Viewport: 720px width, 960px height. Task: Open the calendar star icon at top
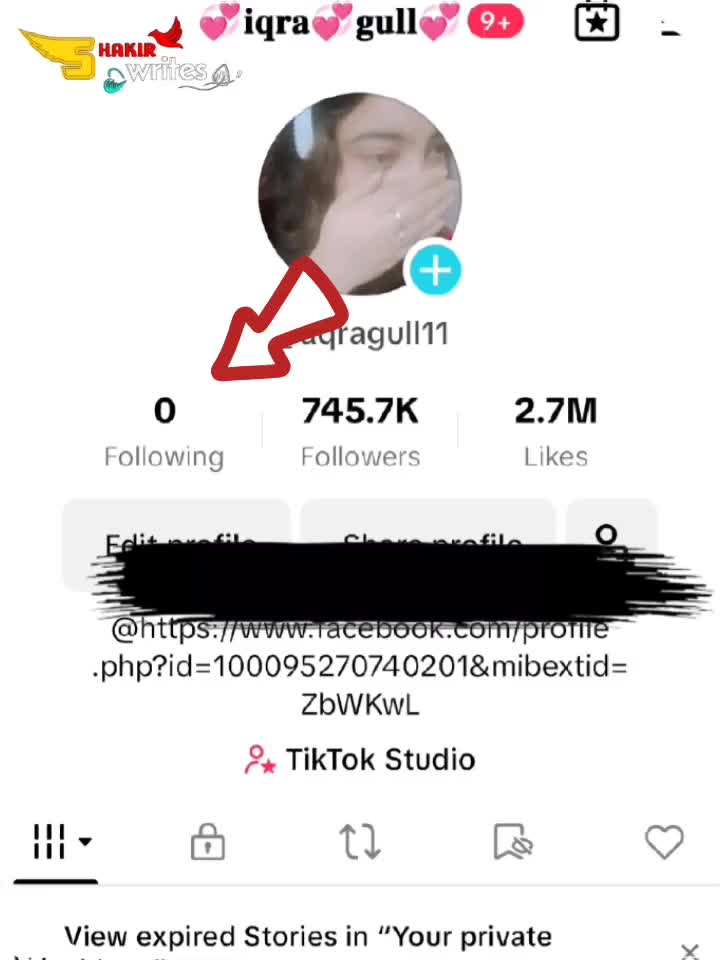point(597,22)
